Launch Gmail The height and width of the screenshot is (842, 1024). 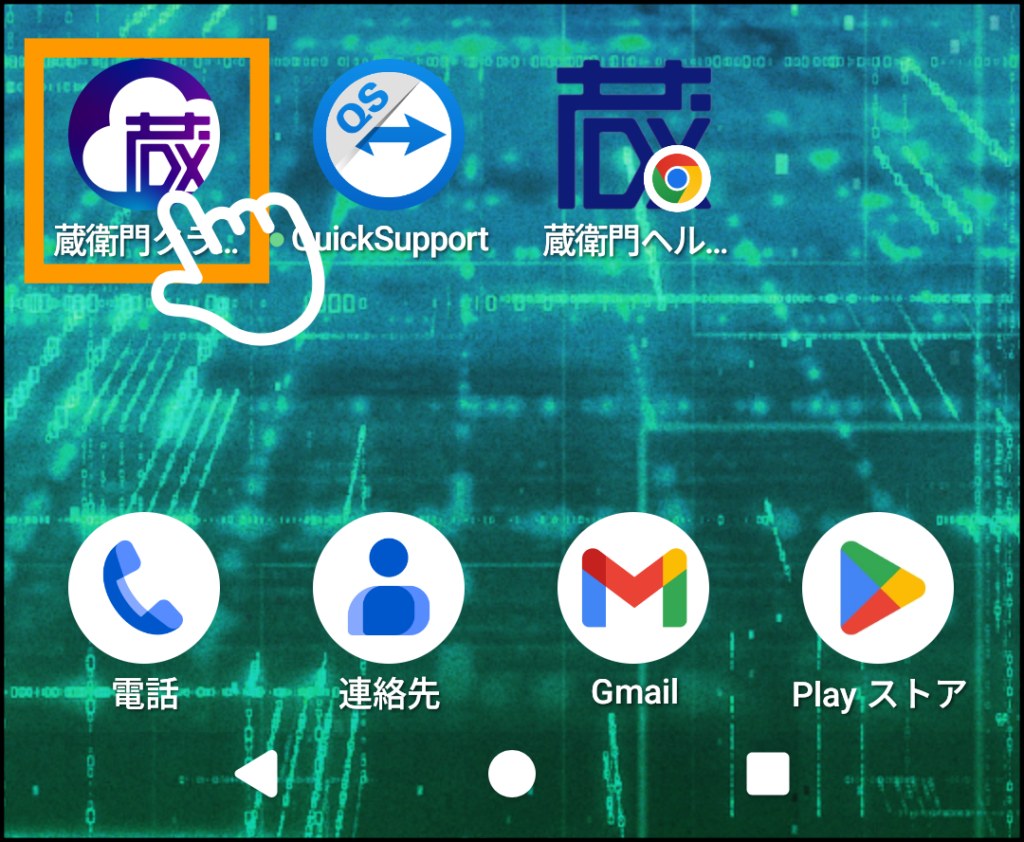pos(633,587)
